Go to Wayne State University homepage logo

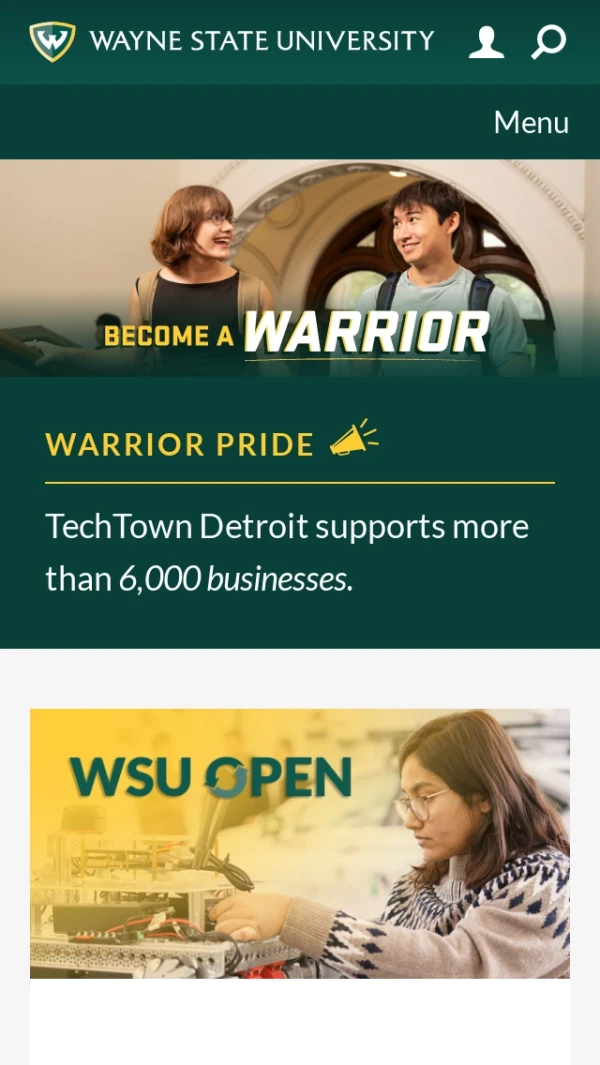(232, 41)
